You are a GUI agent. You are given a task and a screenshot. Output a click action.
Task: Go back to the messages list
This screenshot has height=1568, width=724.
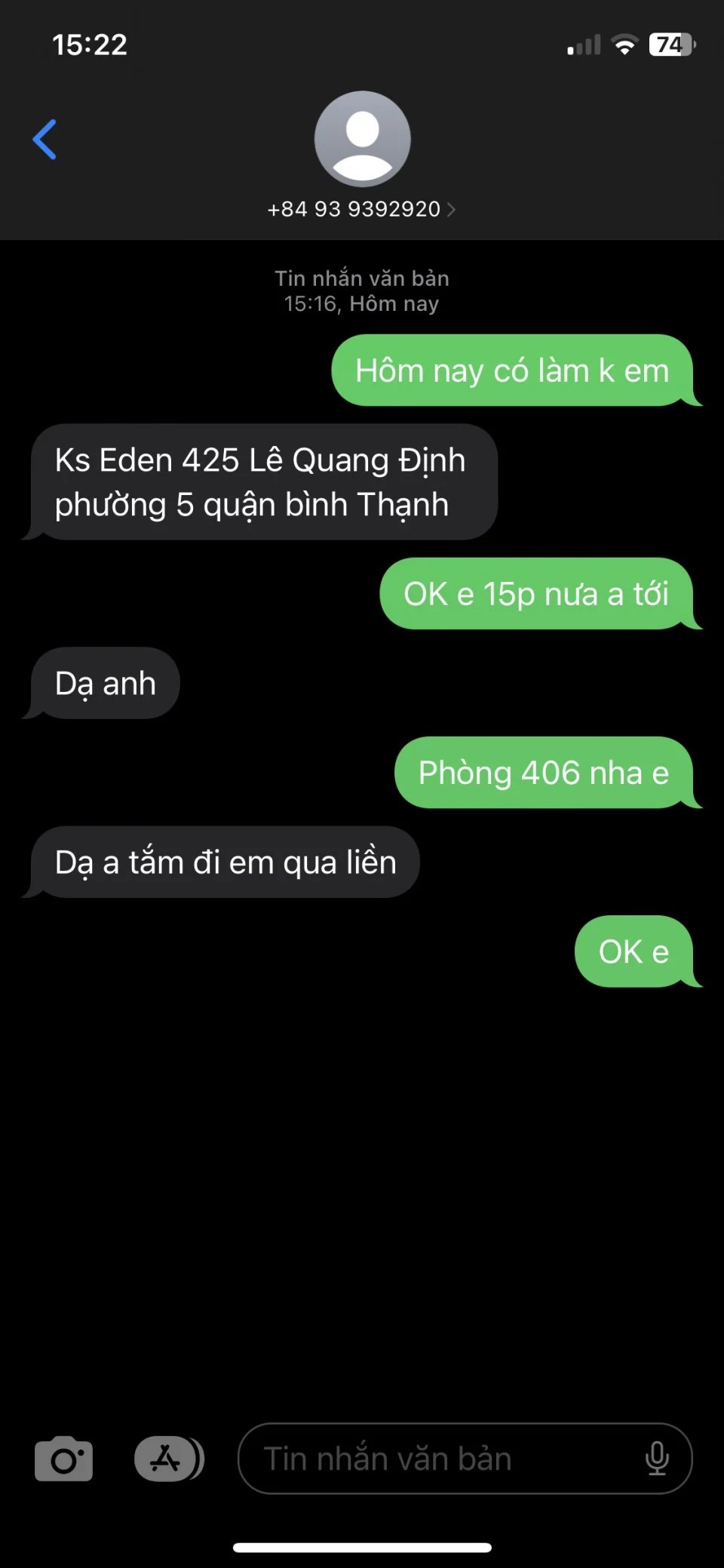(x=45, y=140)
